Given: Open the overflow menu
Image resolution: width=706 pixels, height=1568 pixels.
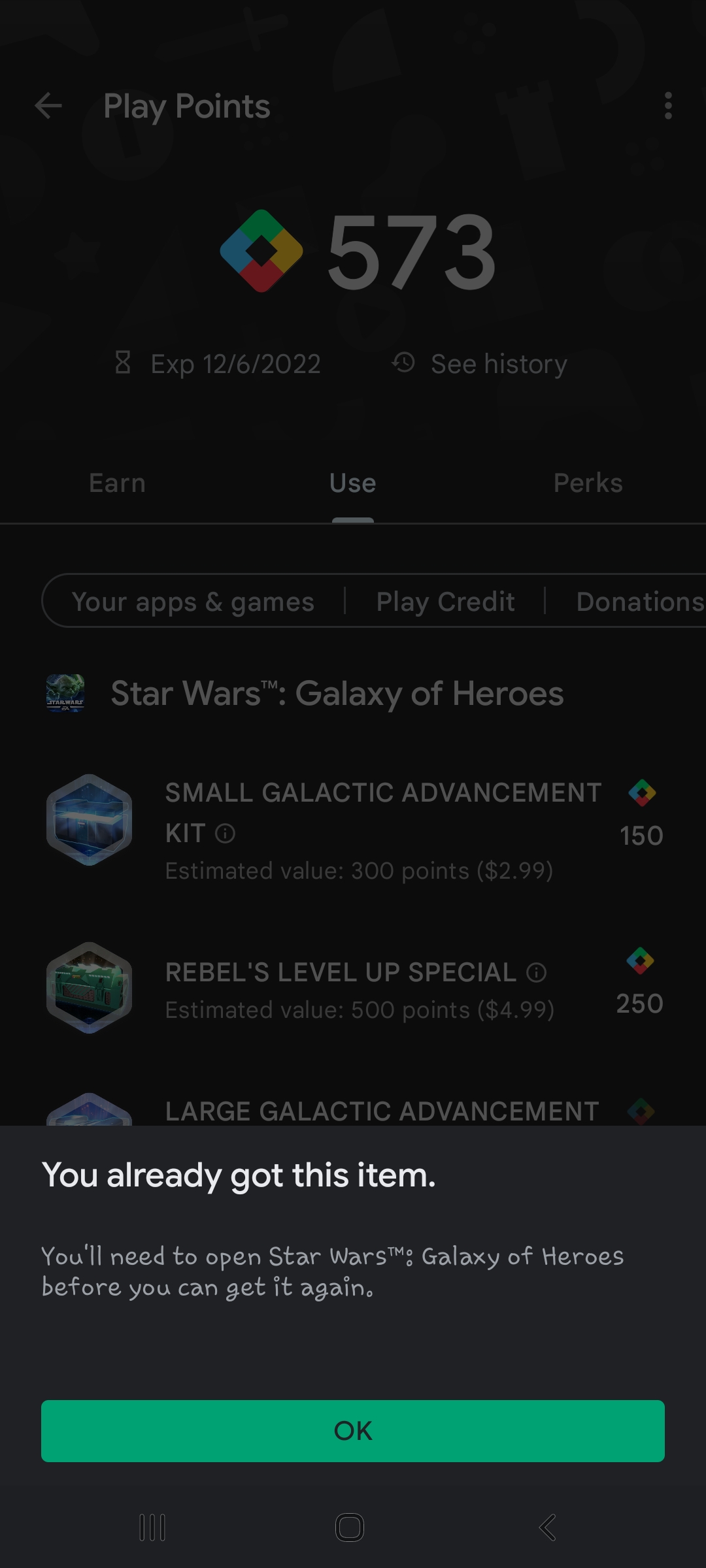Looking at the screenshot, I should 667,106.
